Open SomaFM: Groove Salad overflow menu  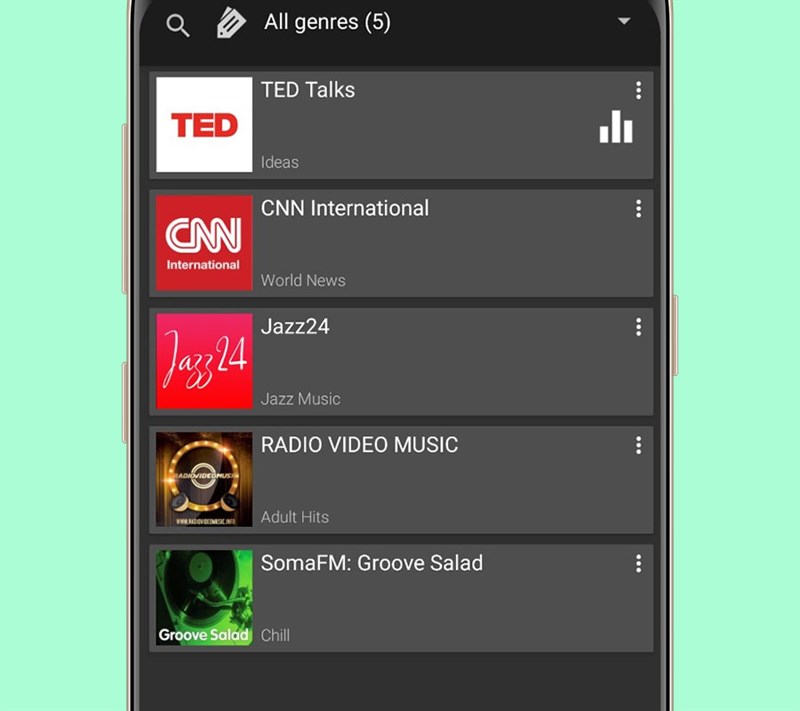point(638,564)
